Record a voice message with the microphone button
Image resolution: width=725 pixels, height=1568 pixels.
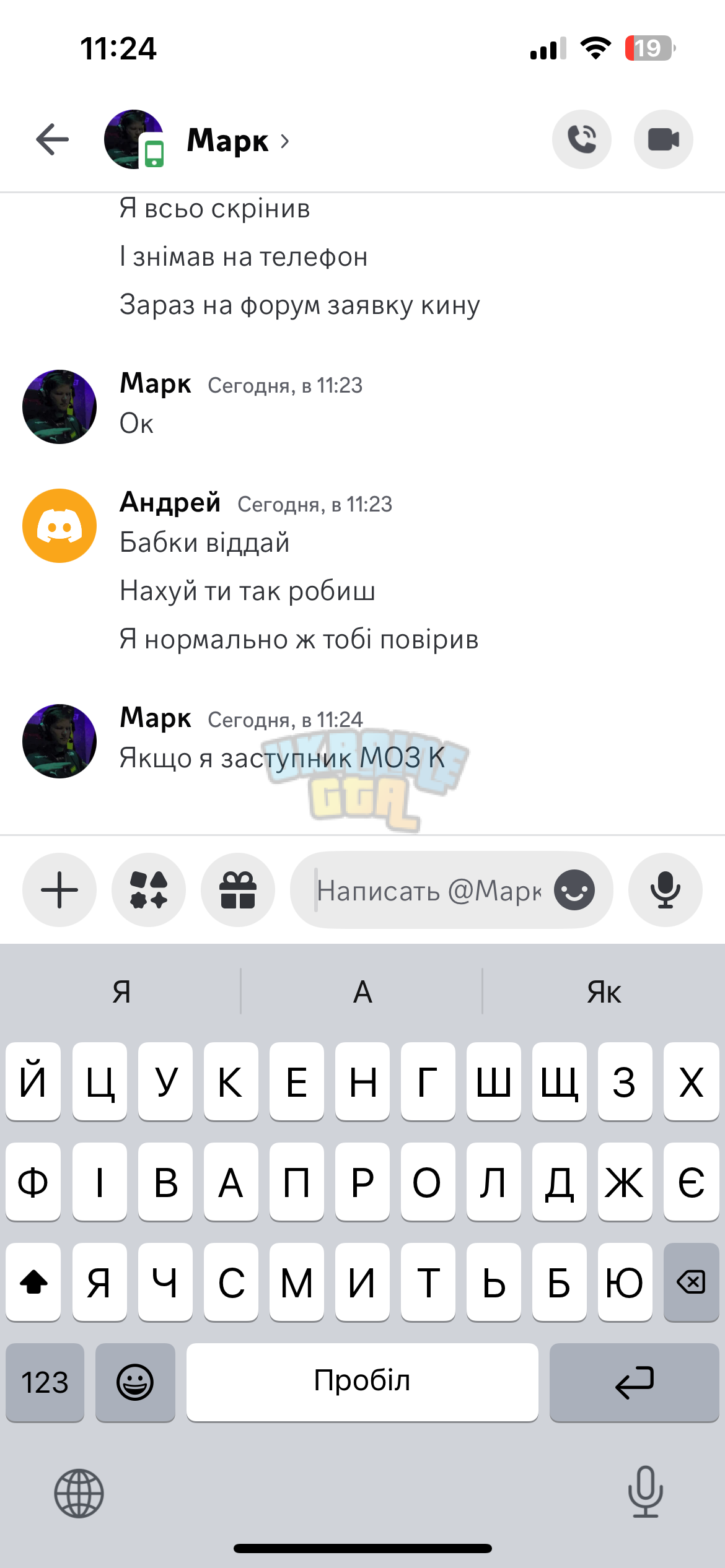[666, 890]
